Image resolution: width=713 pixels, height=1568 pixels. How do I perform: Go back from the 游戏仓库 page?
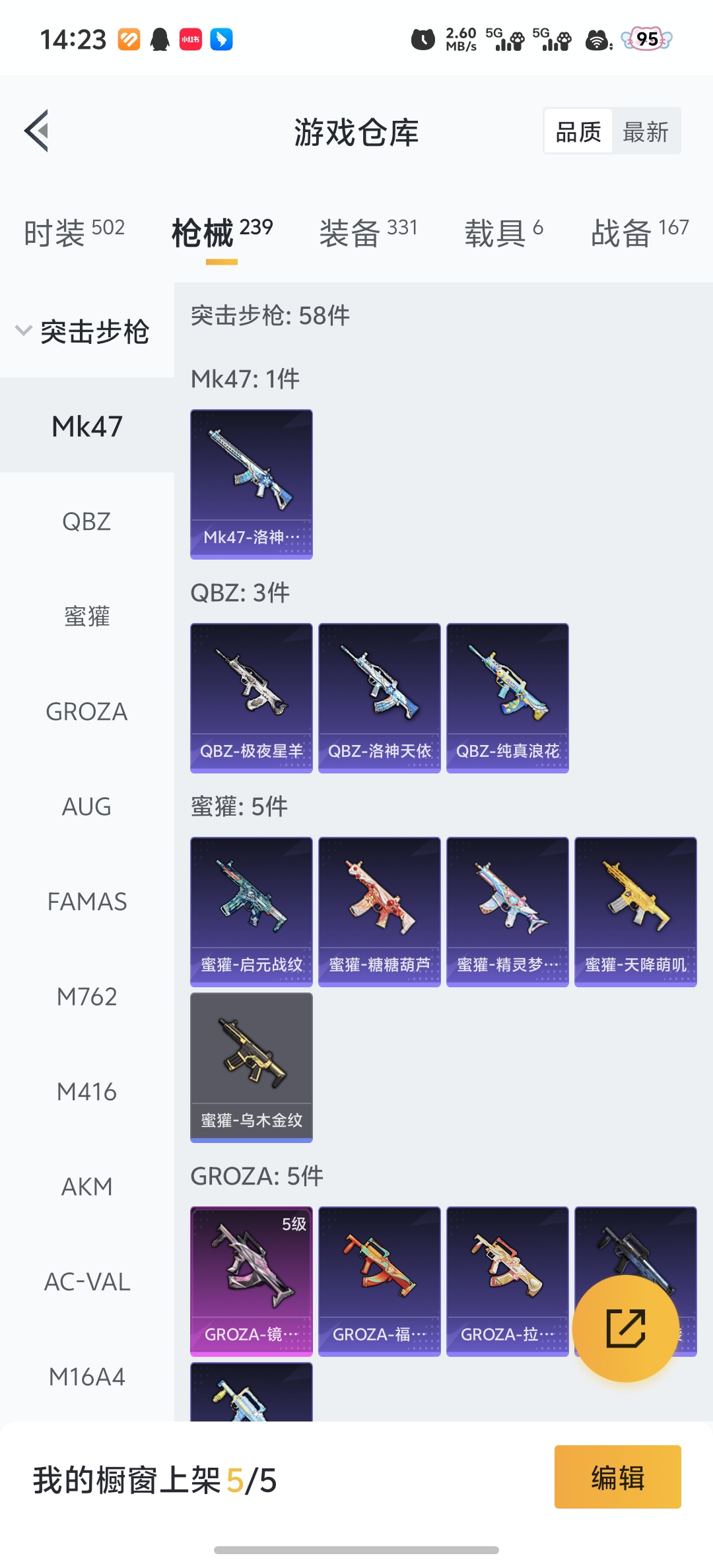click(37, 131)
